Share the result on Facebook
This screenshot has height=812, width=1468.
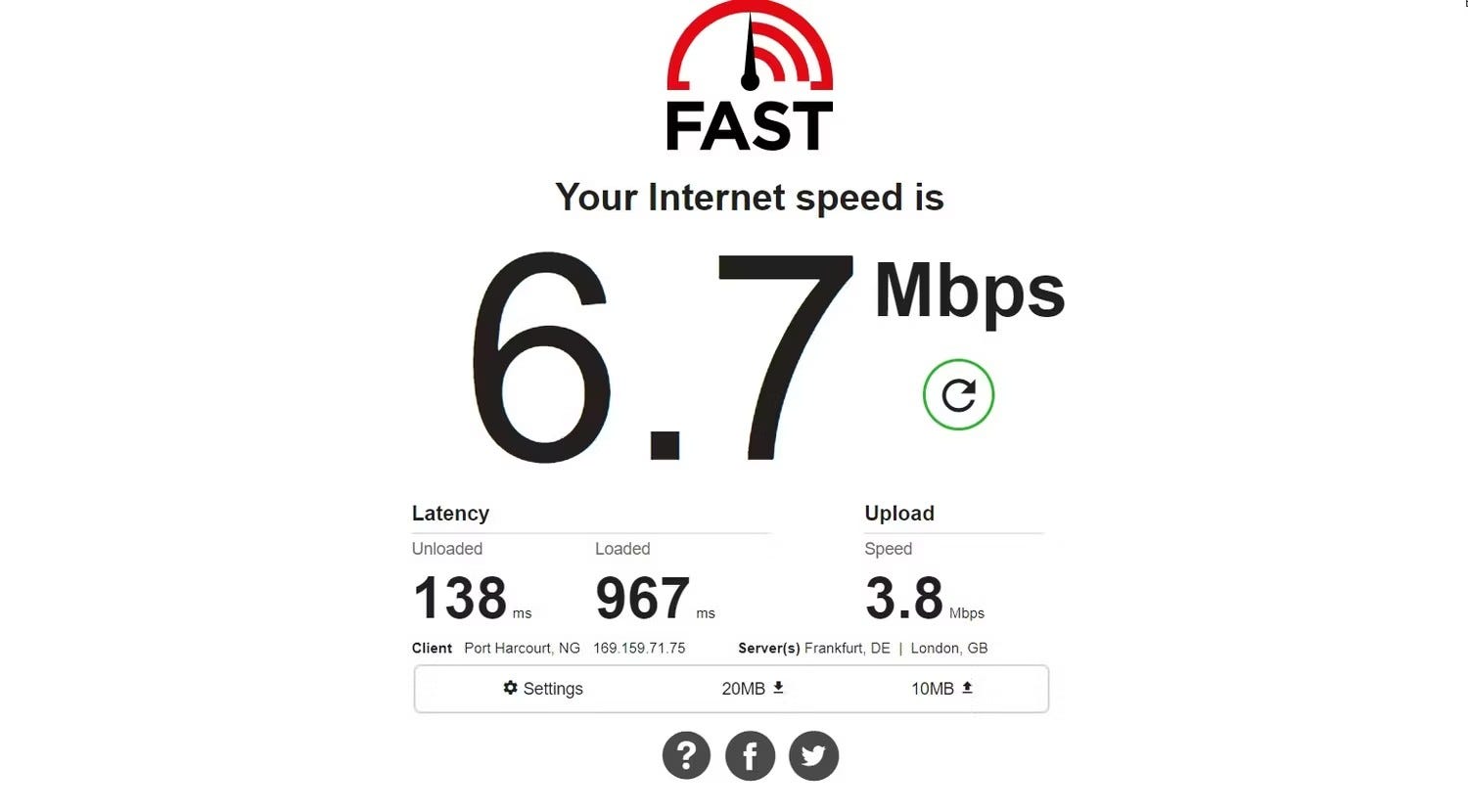point(750,755)
